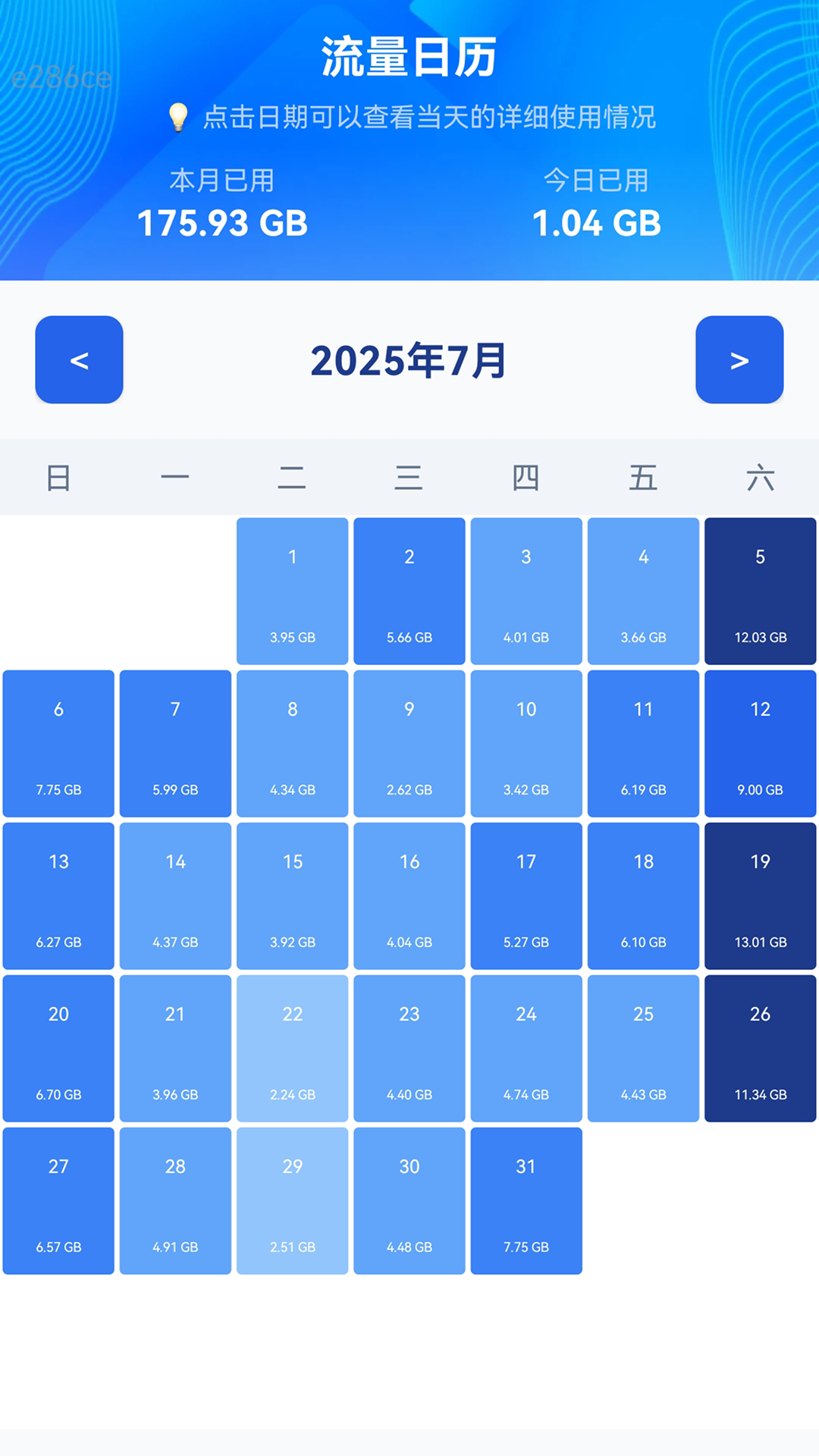Click the 本月已用 monthly total 175.93 GB
Viewport: 819px width, 1456px height.
223,223
